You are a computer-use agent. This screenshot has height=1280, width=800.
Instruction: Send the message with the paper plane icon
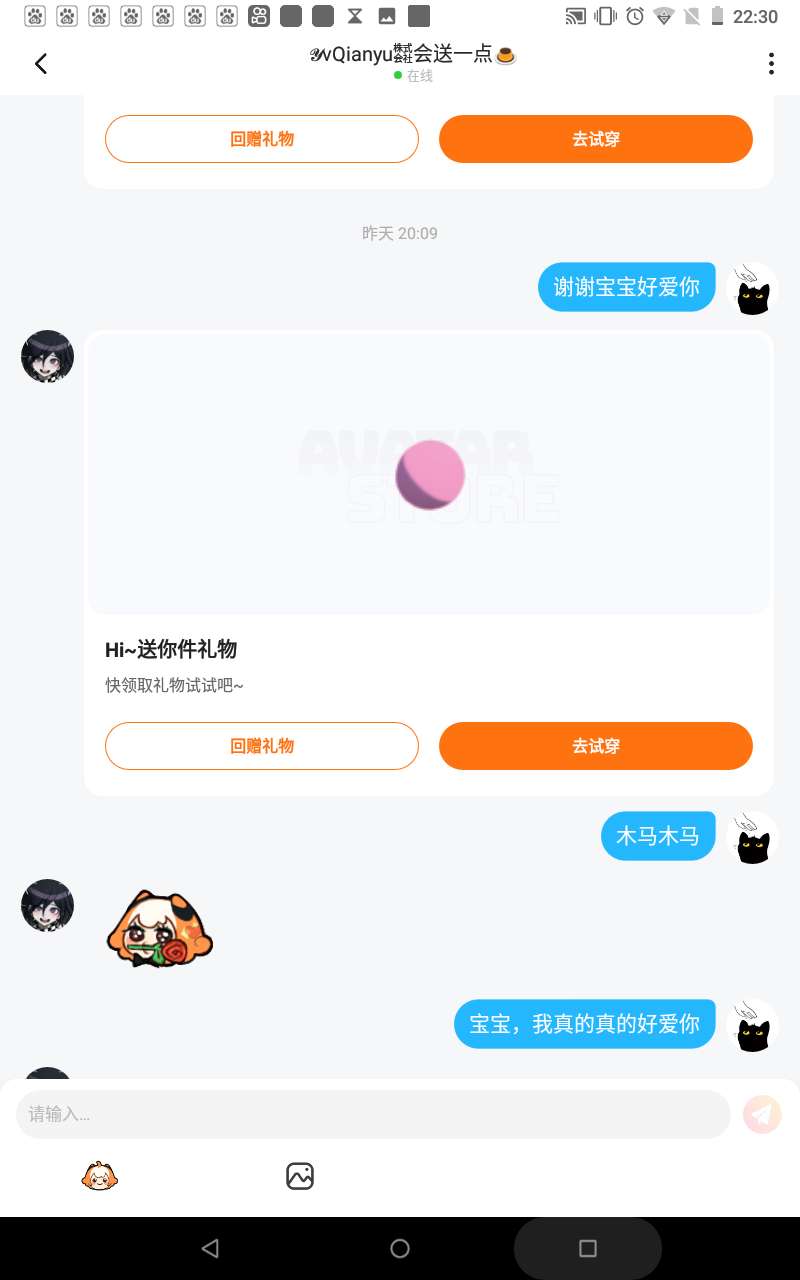point(762,1114)
